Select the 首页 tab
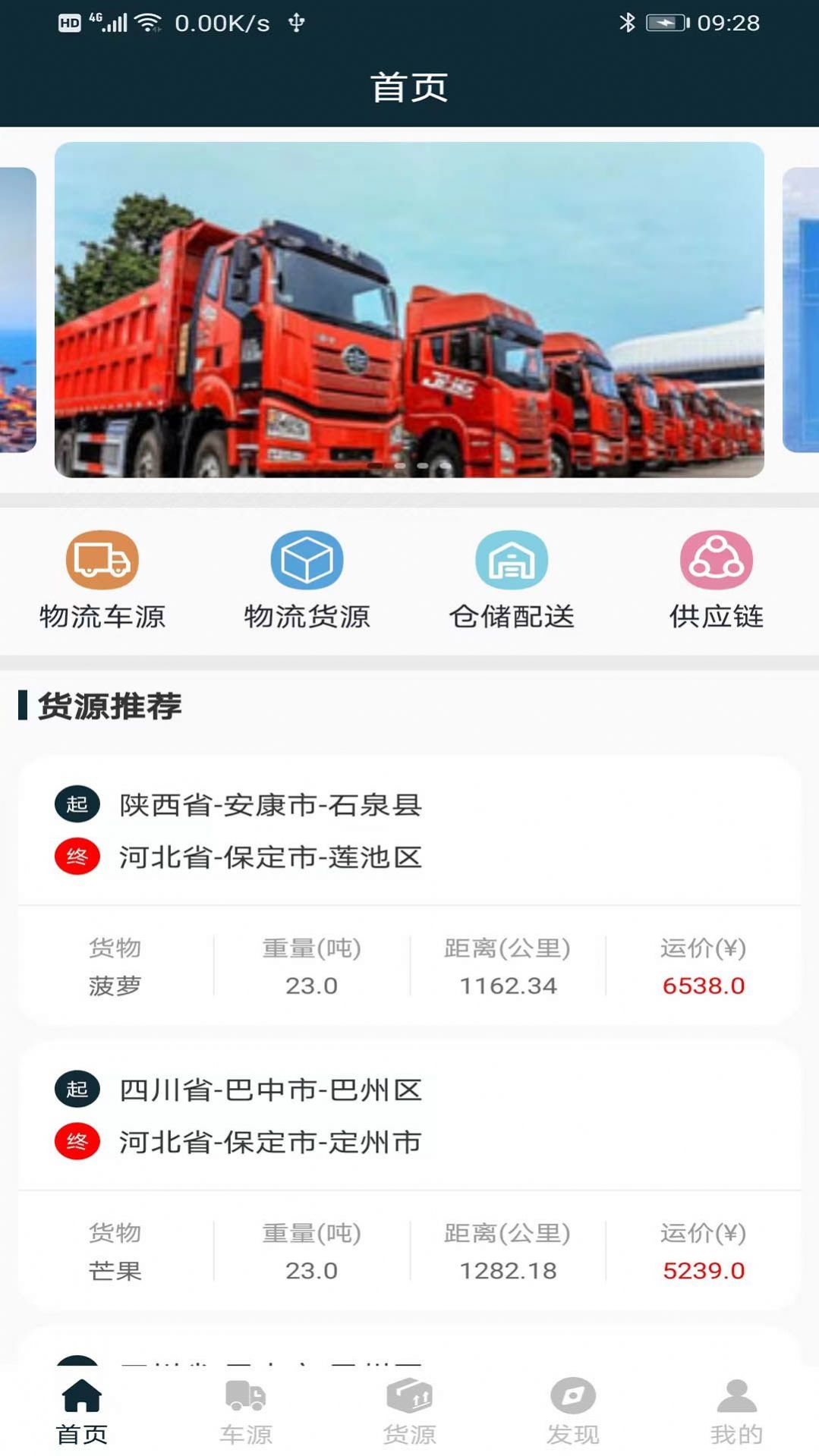819x1456 pixels. 82,1411
